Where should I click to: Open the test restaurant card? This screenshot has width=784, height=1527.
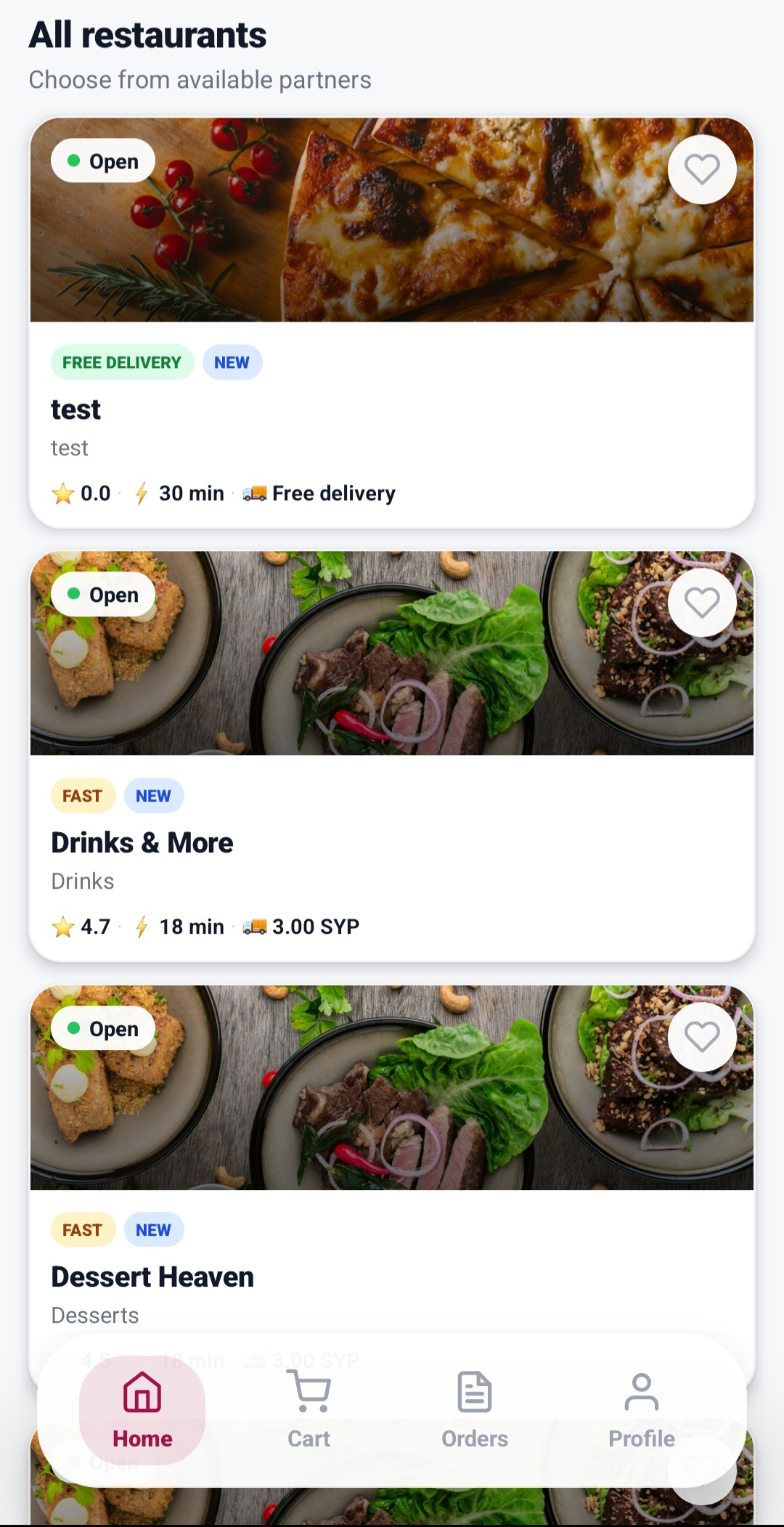(392, 322)
